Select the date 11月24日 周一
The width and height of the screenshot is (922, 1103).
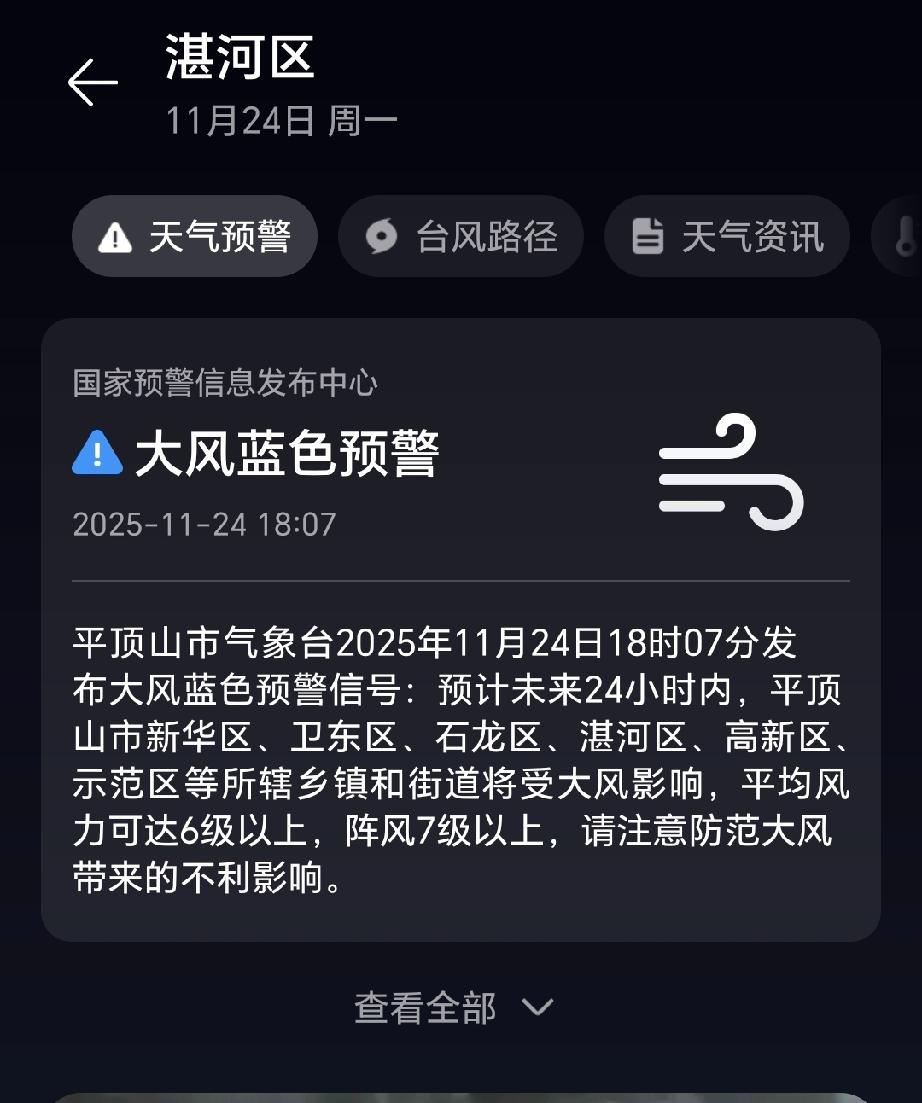pos(283,118)
